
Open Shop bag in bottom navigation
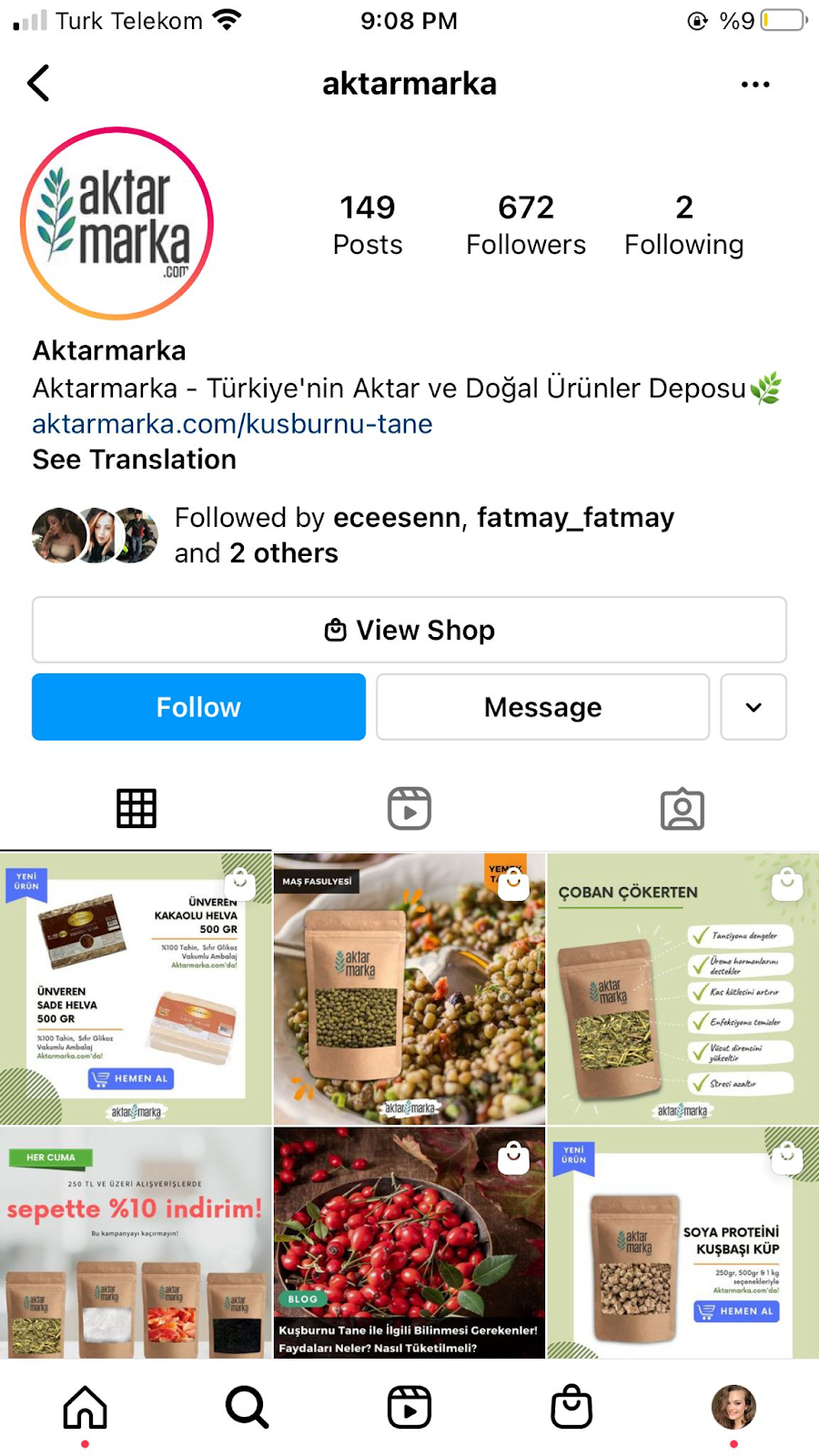tap(571, 1407)
